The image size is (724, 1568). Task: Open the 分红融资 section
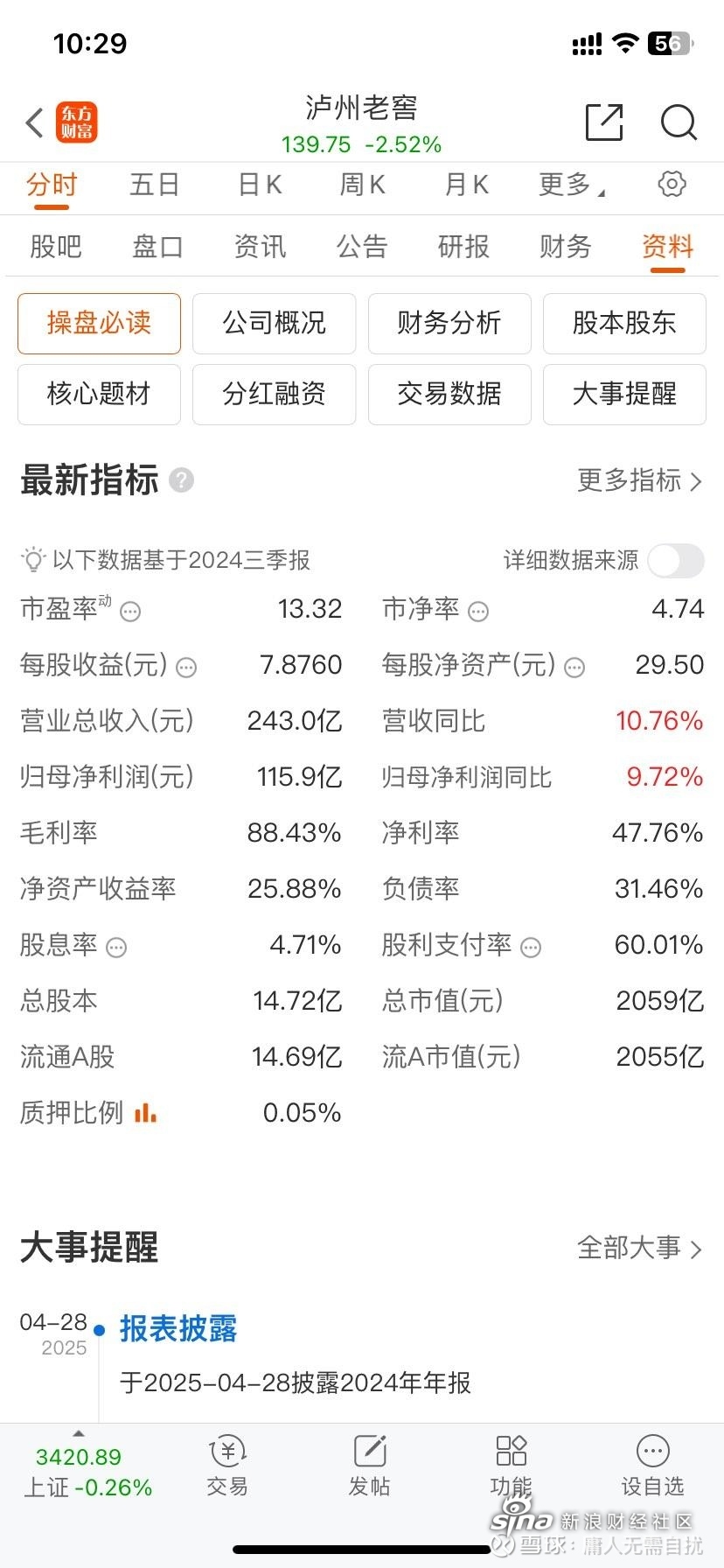pyautogui.click(x=274, y=394)
